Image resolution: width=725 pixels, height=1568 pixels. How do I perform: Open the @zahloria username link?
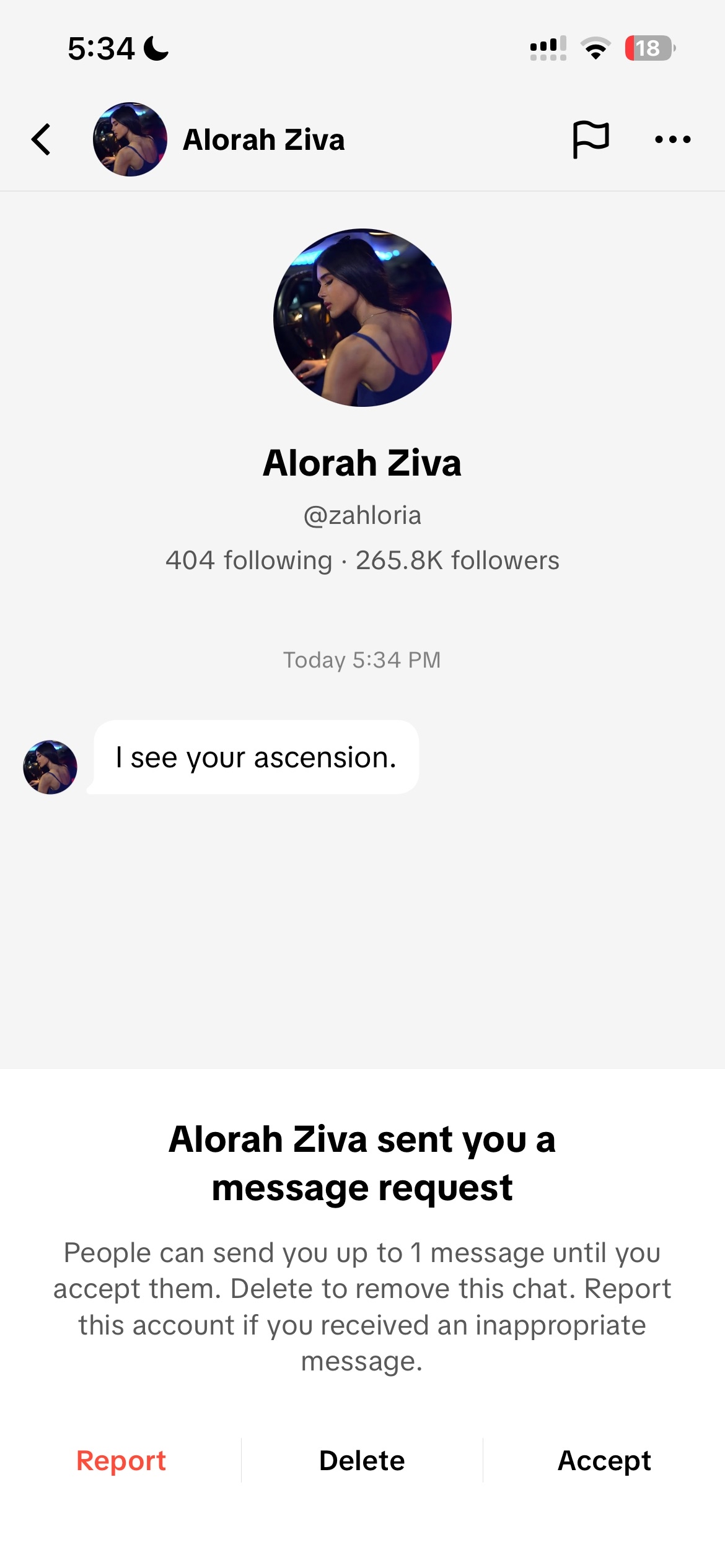[x=362, y=514]
